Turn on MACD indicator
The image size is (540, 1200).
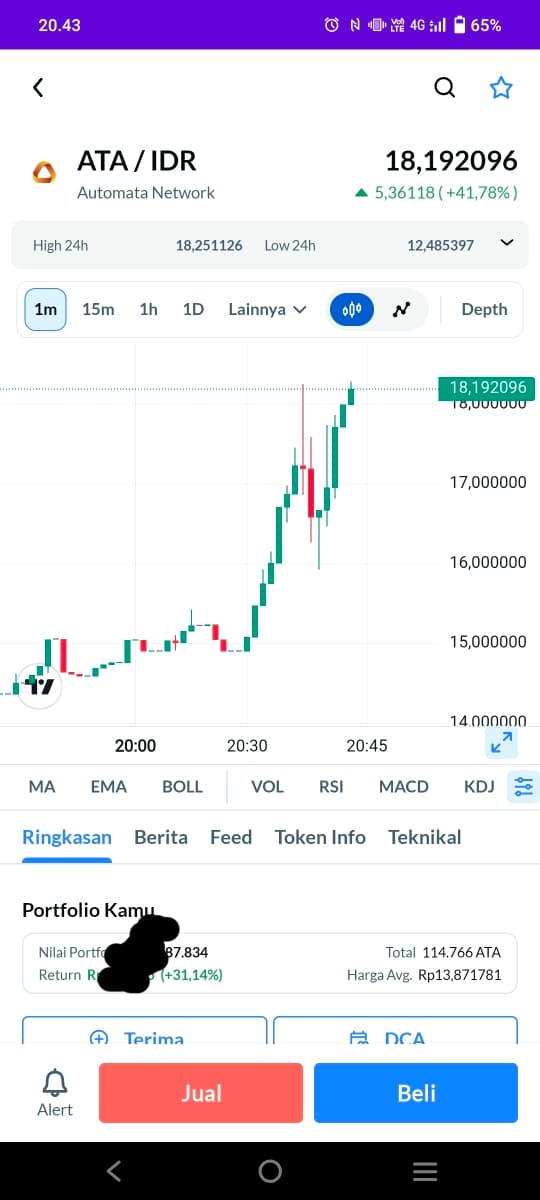[x=404, y=786]
